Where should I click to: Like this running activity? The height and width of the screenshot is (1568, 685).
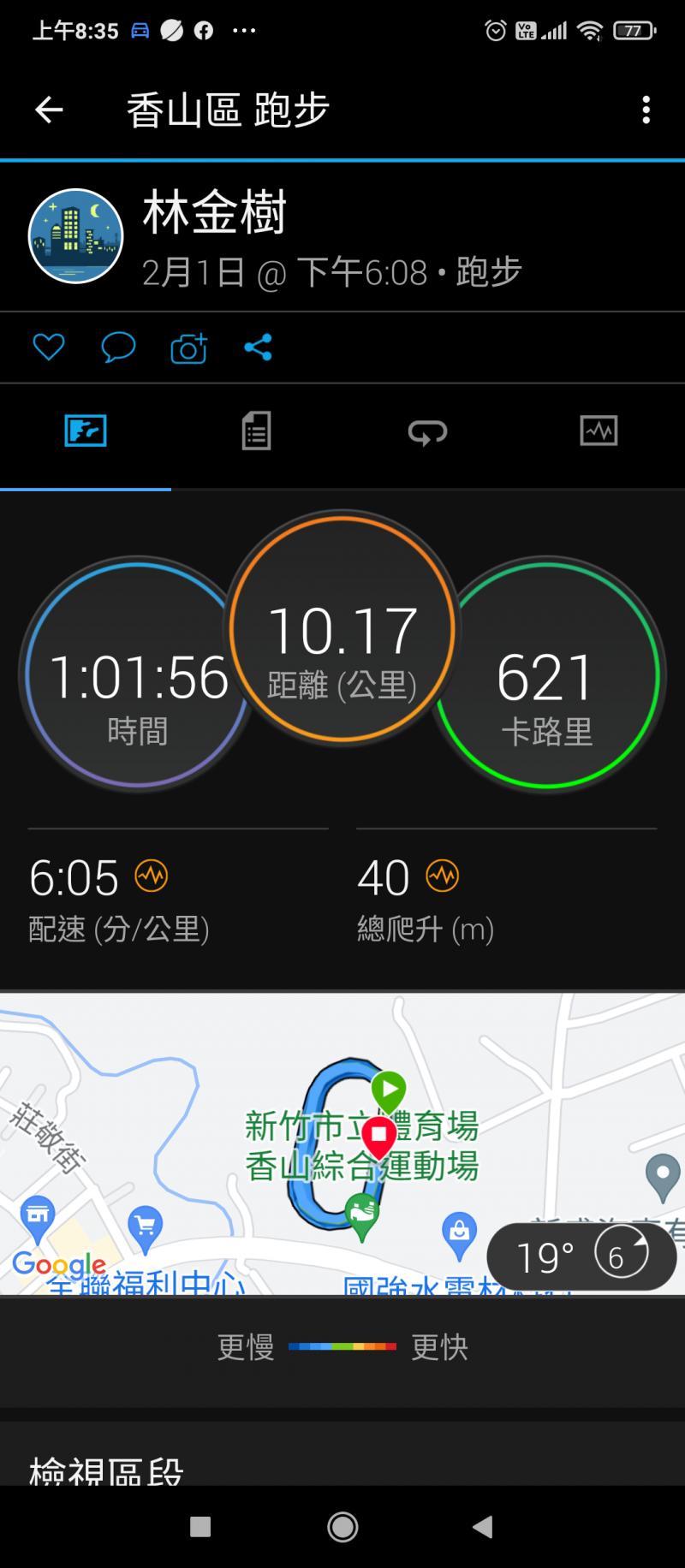click(x=49, y=347)
